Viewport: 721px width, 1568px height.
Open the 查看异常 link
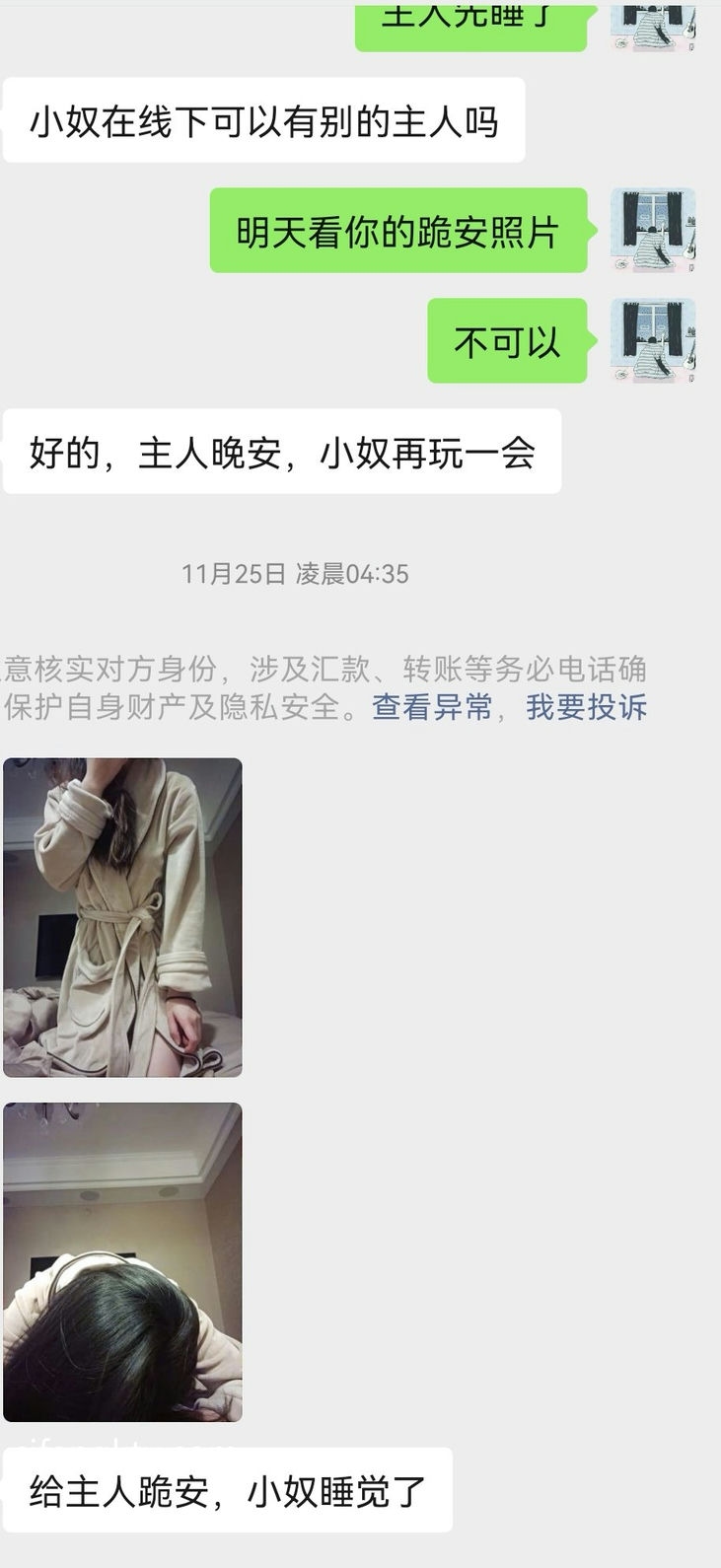pyautogui.click(x=432, y=707)
